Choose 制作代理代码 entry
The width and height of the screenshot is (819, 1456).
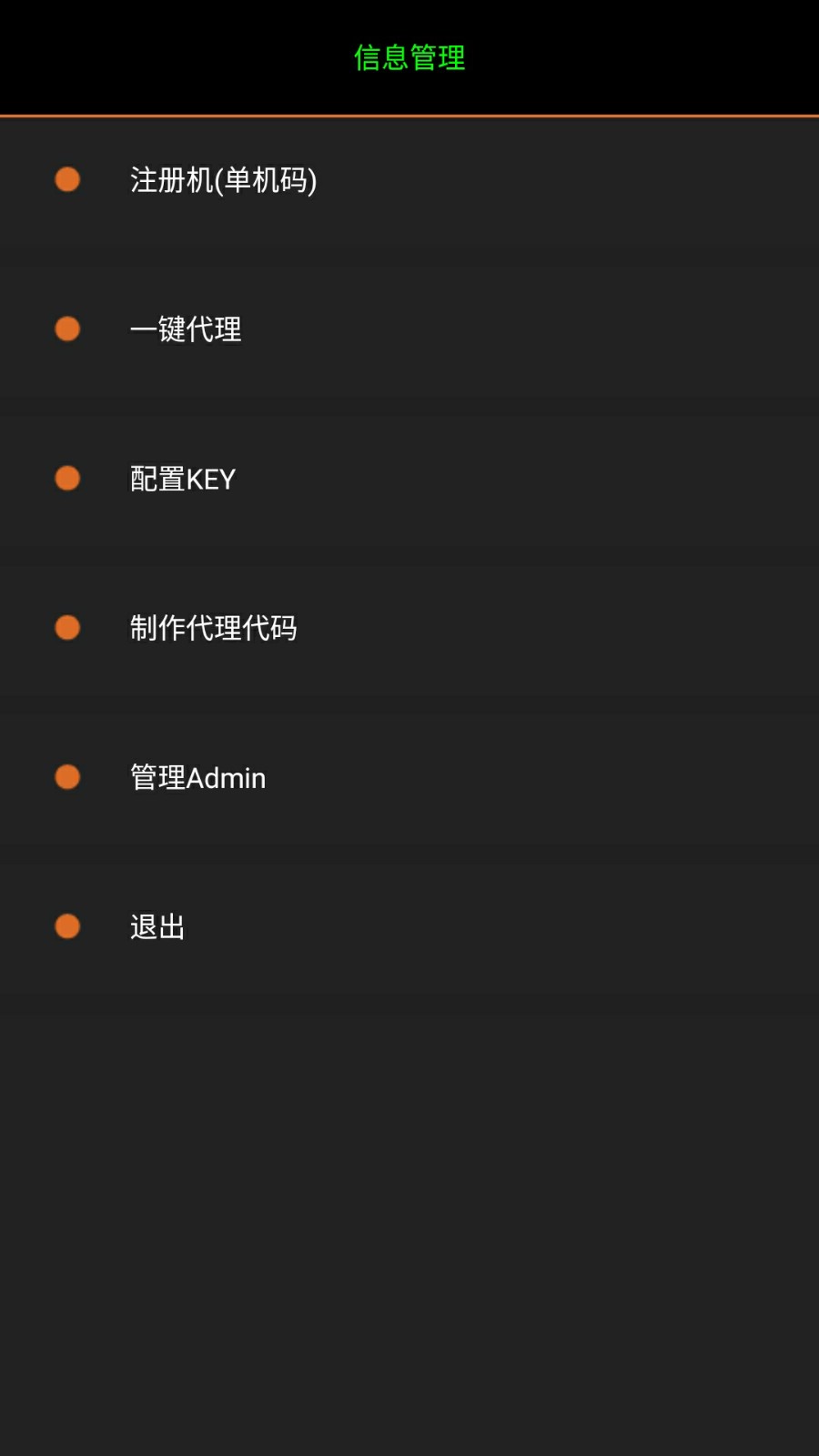409,627
